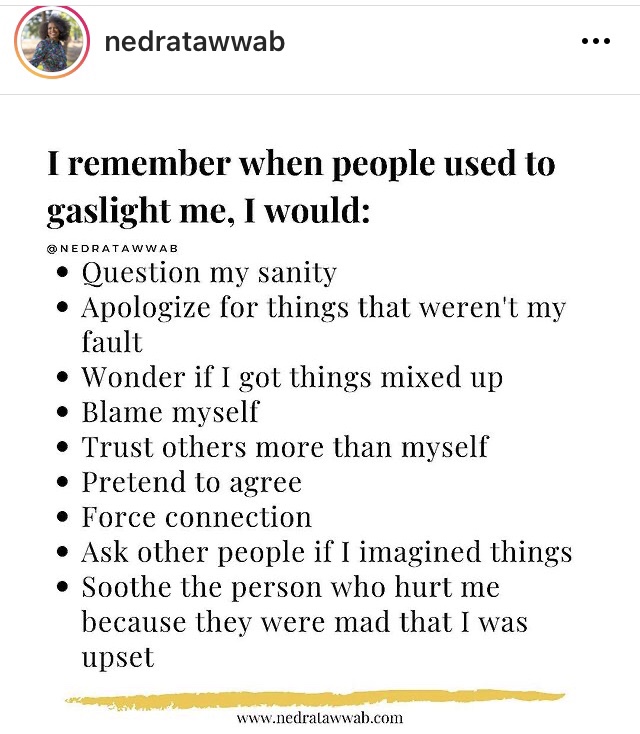Open nedratawwab's profile picture
The image size is (640, 734).
pos(52,43)
